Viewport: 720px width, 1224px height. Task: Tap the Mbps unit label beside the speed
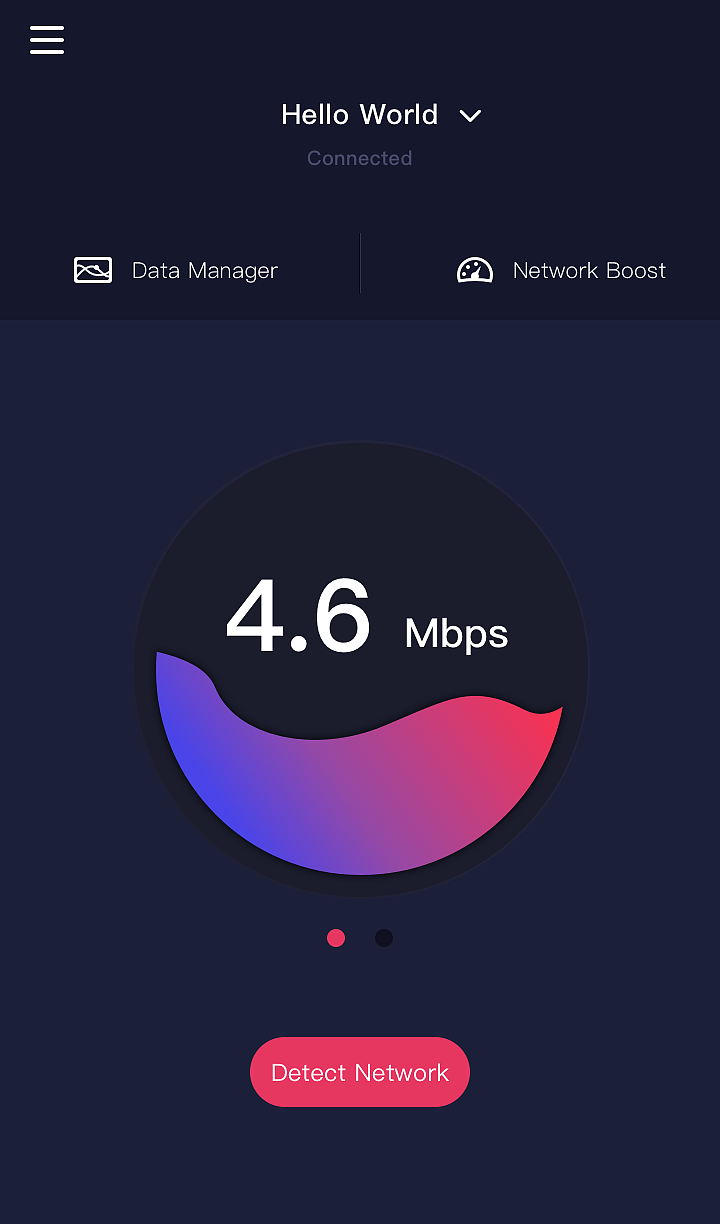click(455, 633)
